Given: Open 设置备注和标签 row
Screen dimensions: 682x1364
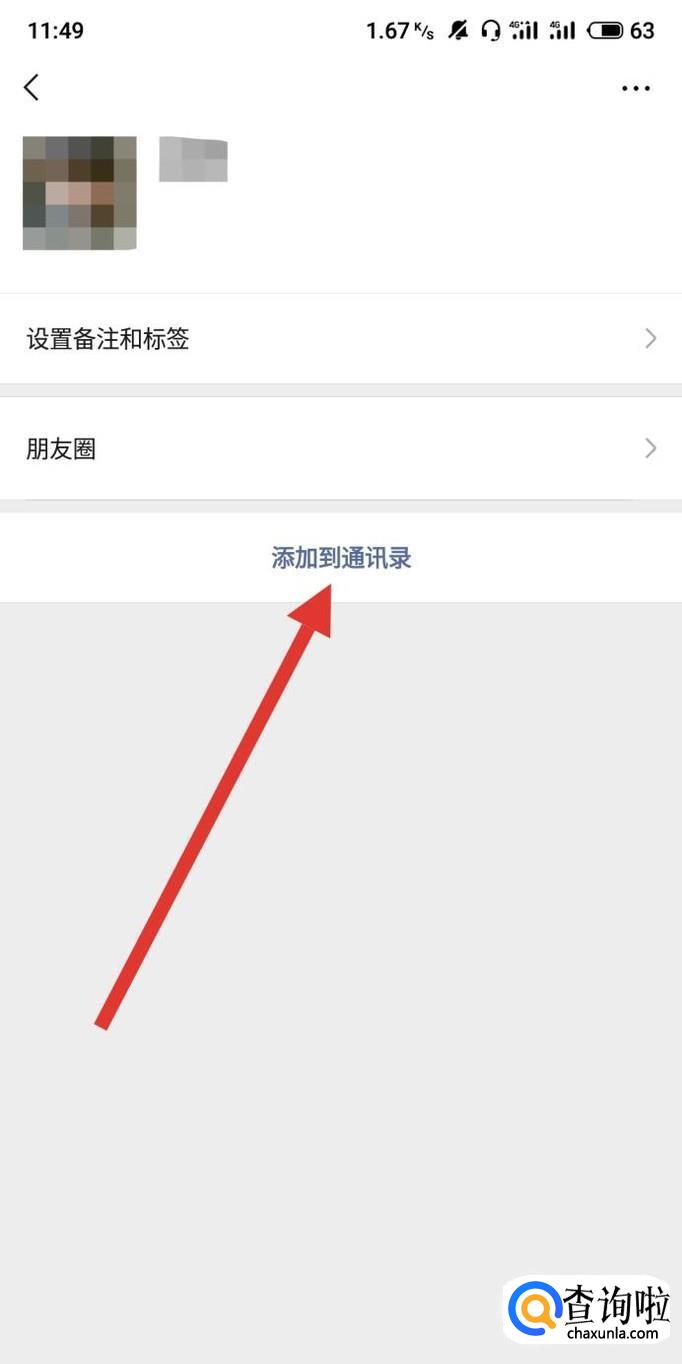Looking at the screenshot, I should (341, 339).
